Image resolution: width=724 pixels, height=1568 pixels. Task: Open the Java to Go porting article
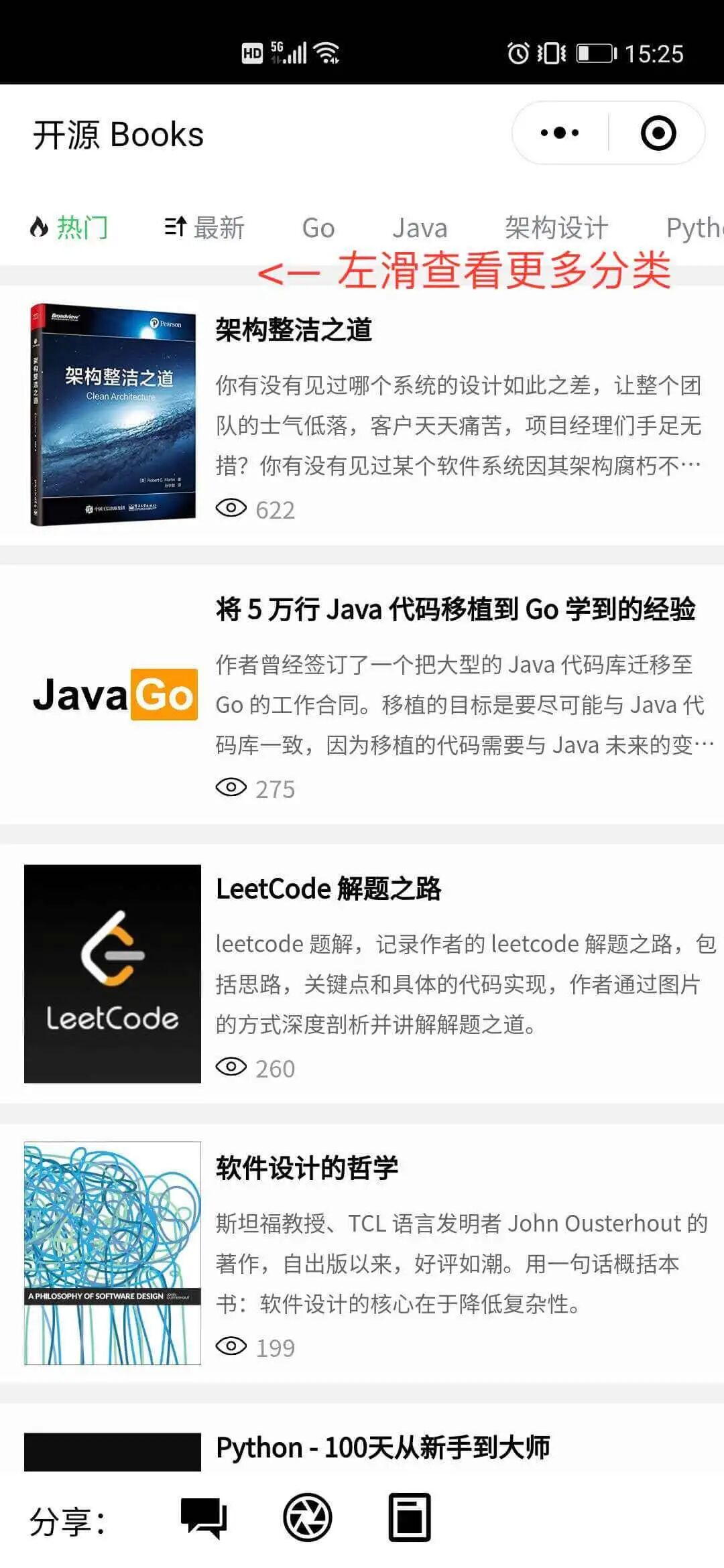point(362,695)
